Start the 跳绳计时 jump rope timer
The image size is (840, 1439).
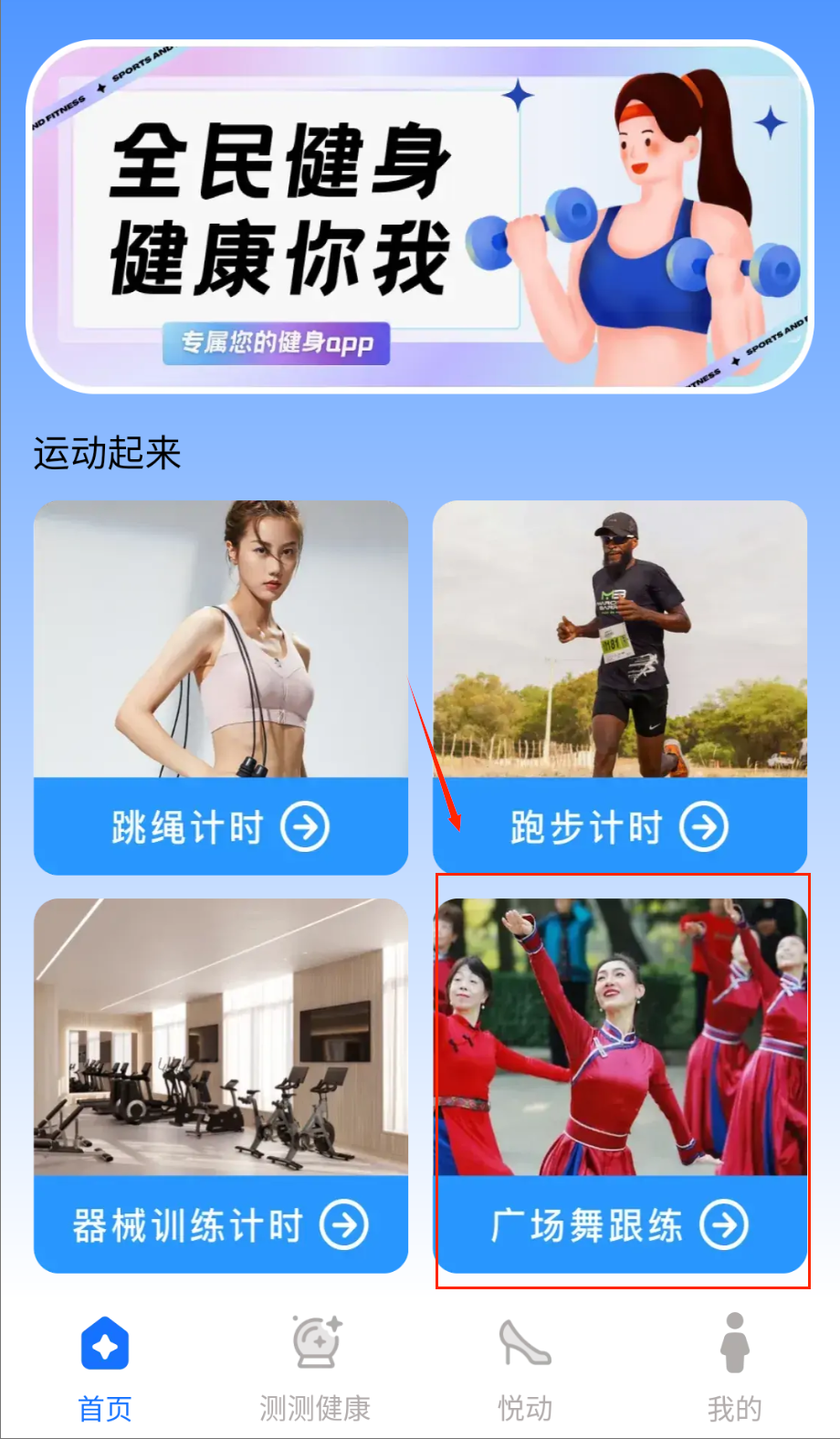click(221, 826)
